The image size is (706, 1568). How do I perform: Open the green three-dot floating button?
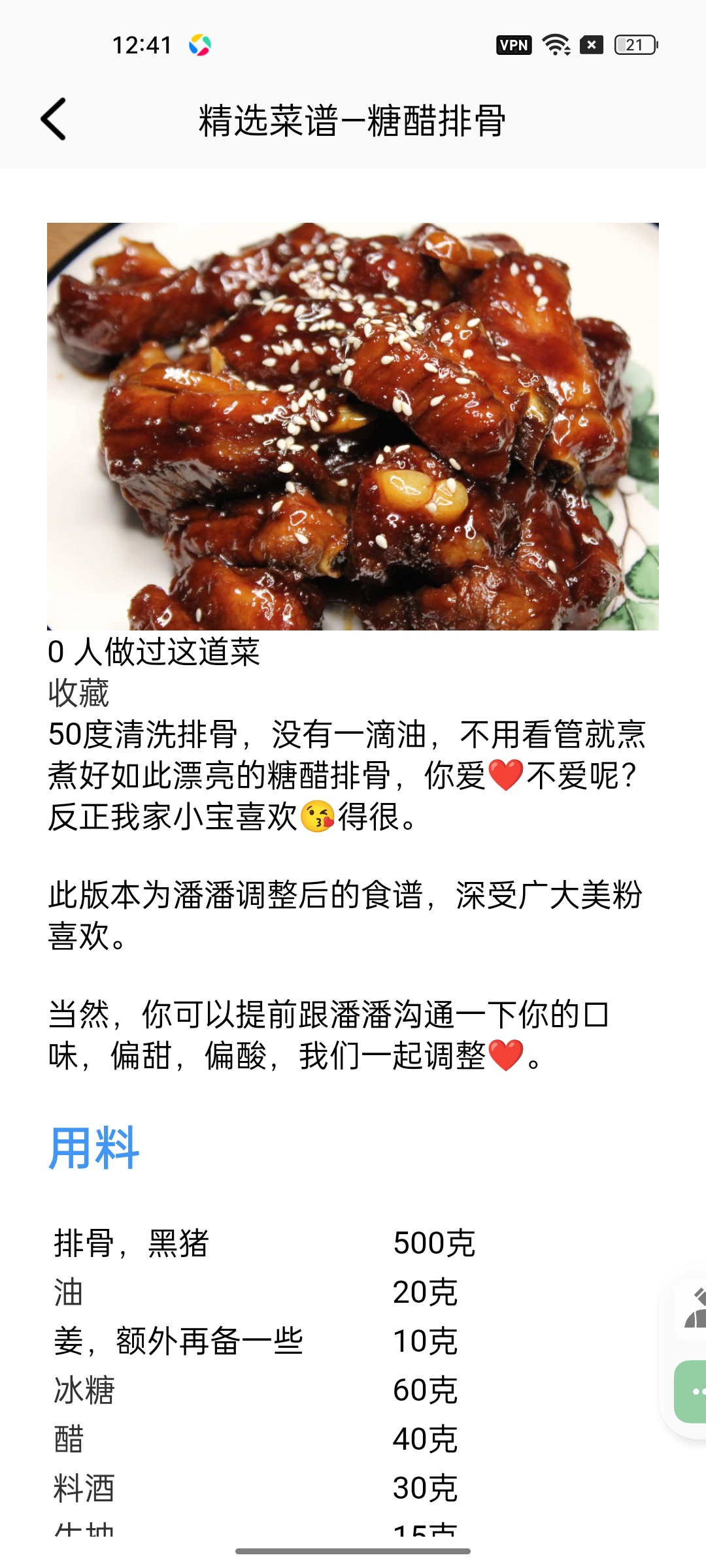coord(691,1392)
